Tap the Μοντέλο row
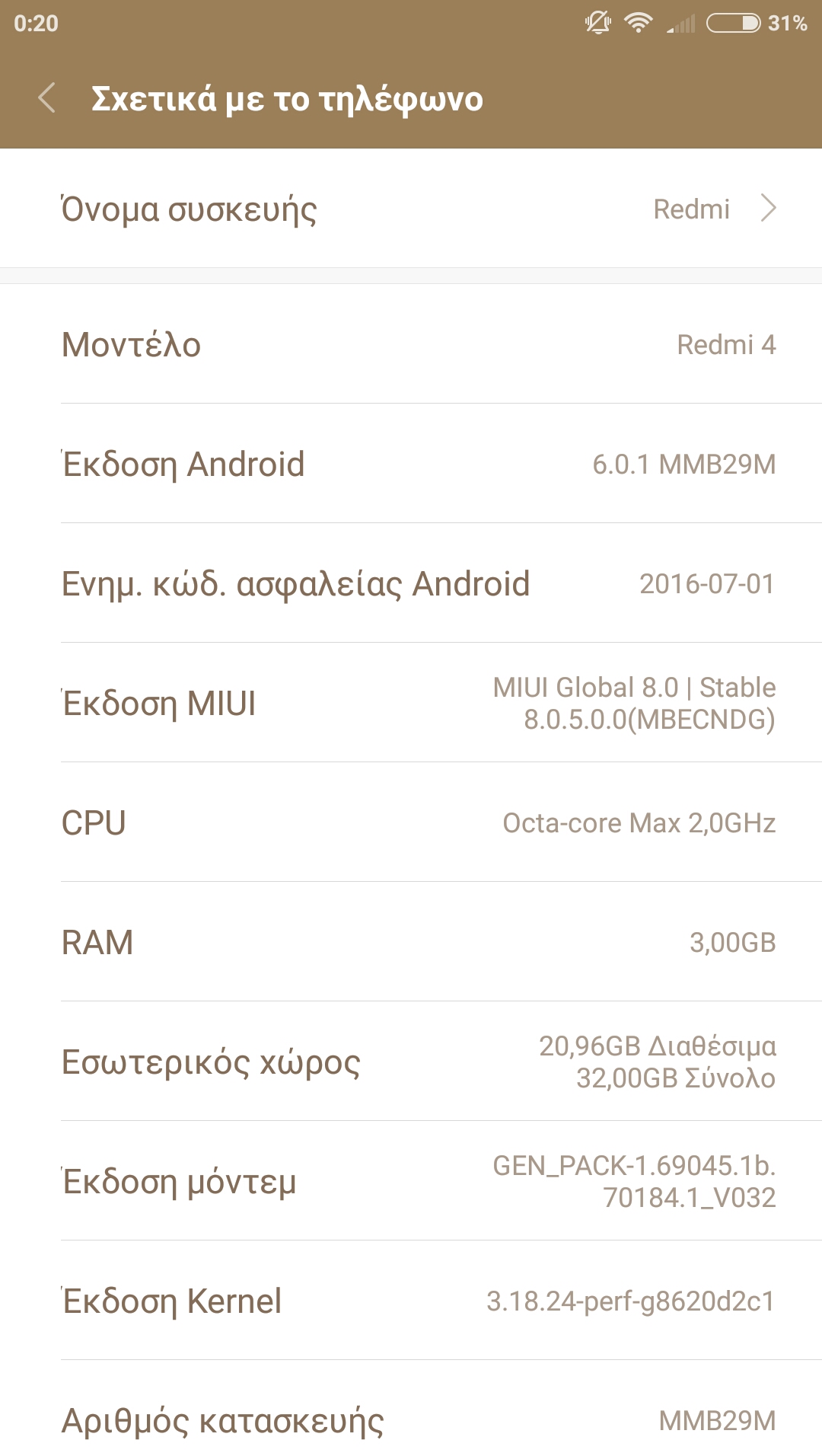This screenshot has height=1456, width=822. coord(411,344)
